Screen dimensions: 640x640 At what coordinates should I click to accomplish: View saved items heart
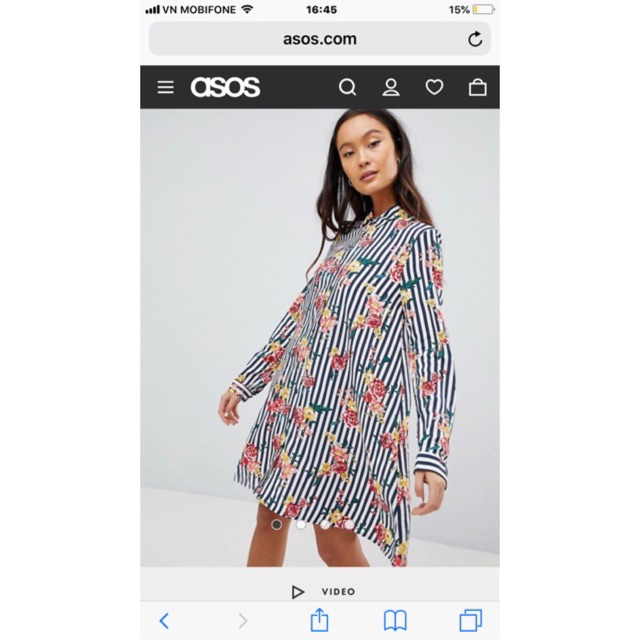point(434,87)
